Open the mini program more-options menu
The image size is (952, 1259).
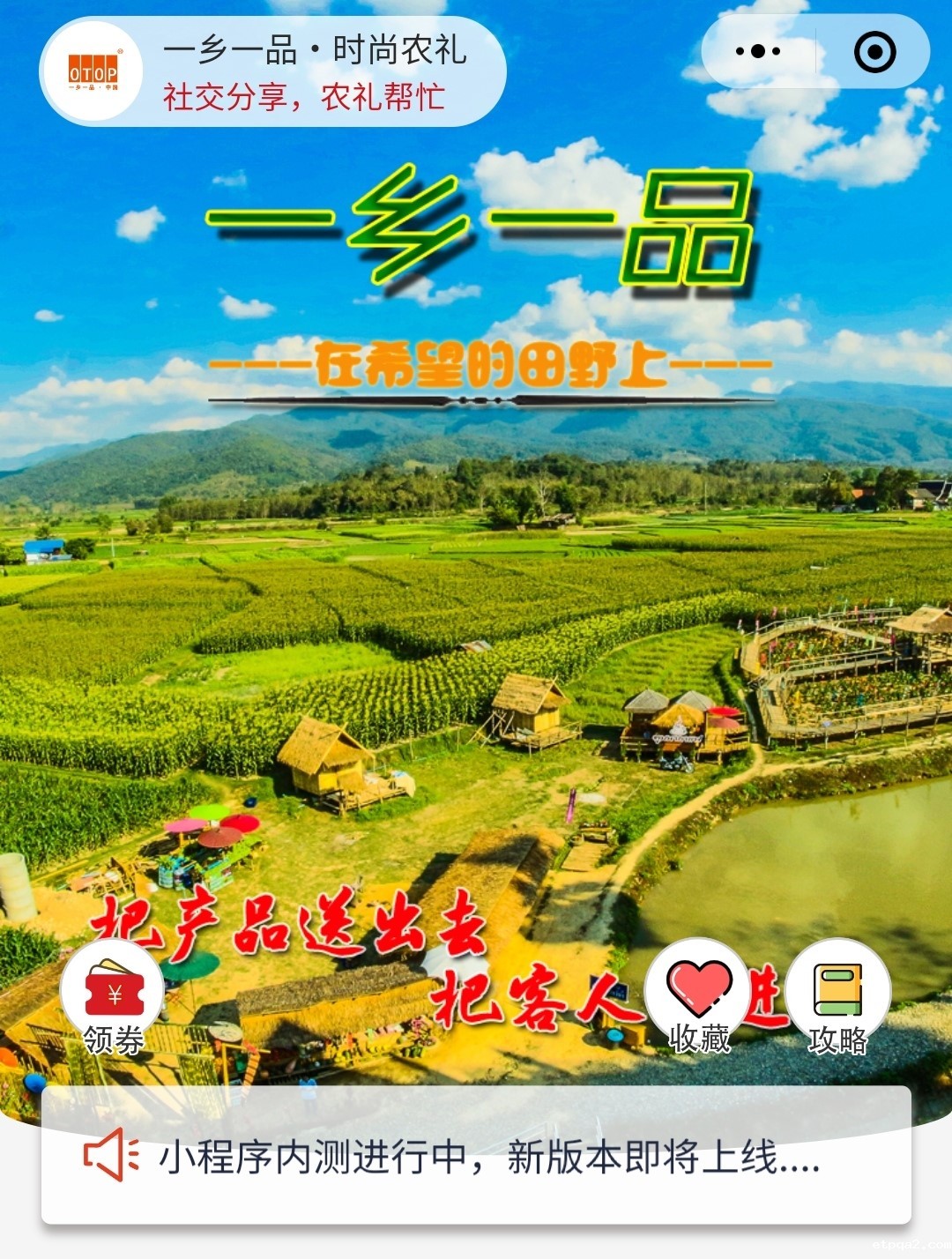click(758, 52)
